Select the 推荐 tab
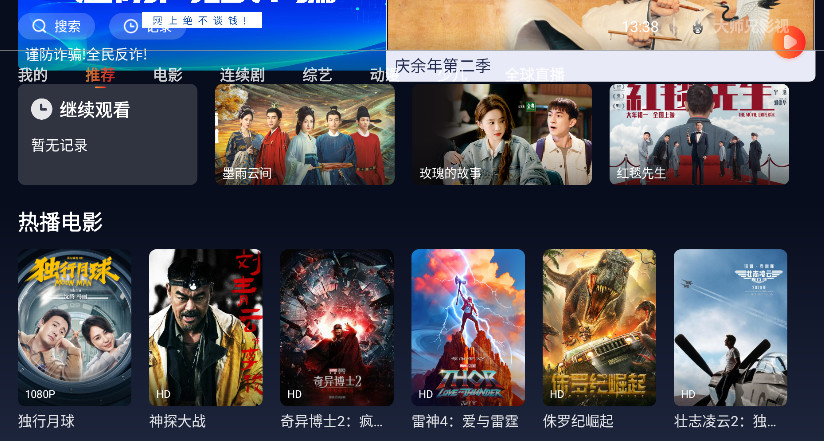 click(100, 75)
